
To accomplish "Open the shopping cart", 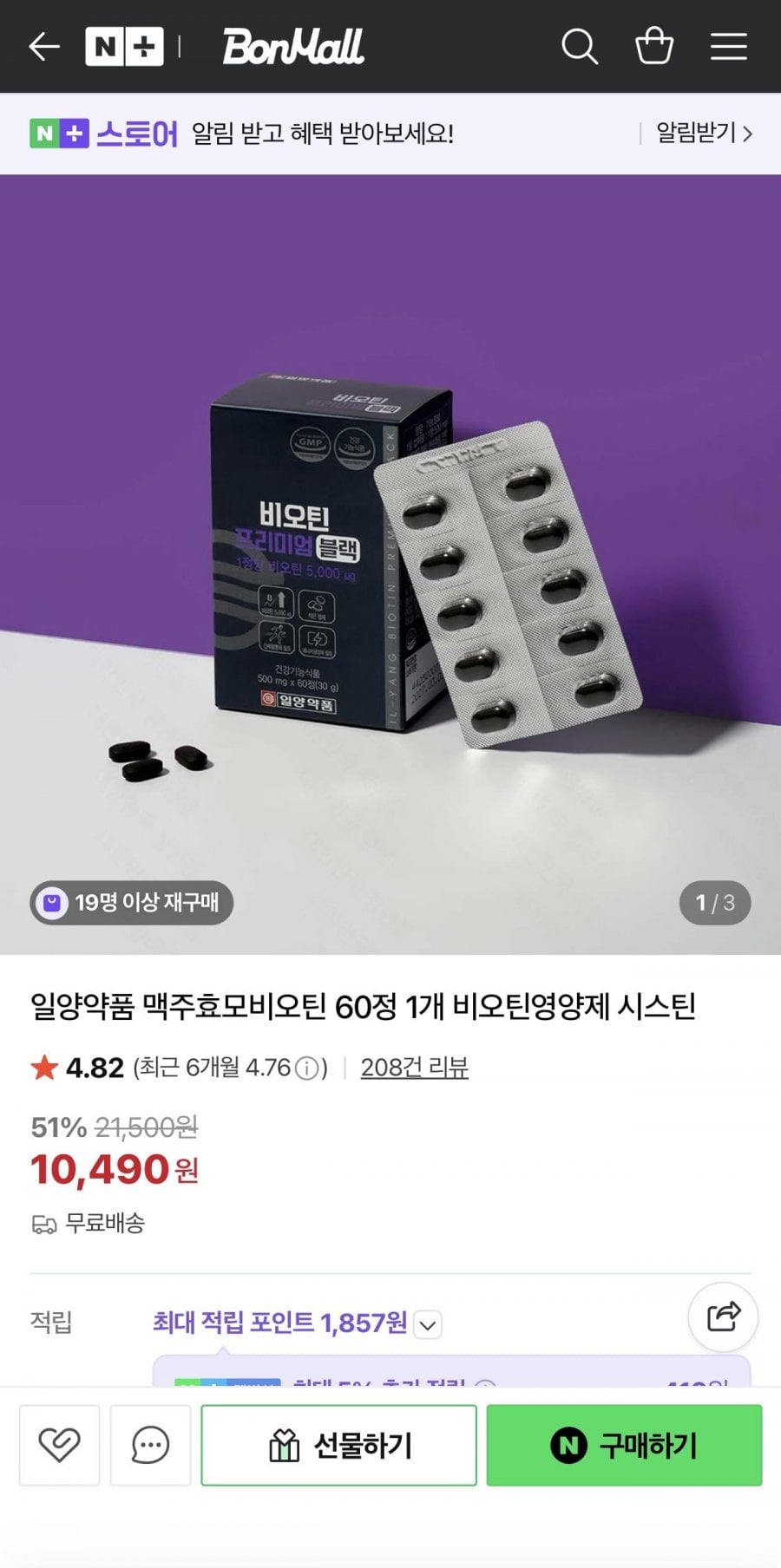I will pyautogui.click(x=654, y=47).
